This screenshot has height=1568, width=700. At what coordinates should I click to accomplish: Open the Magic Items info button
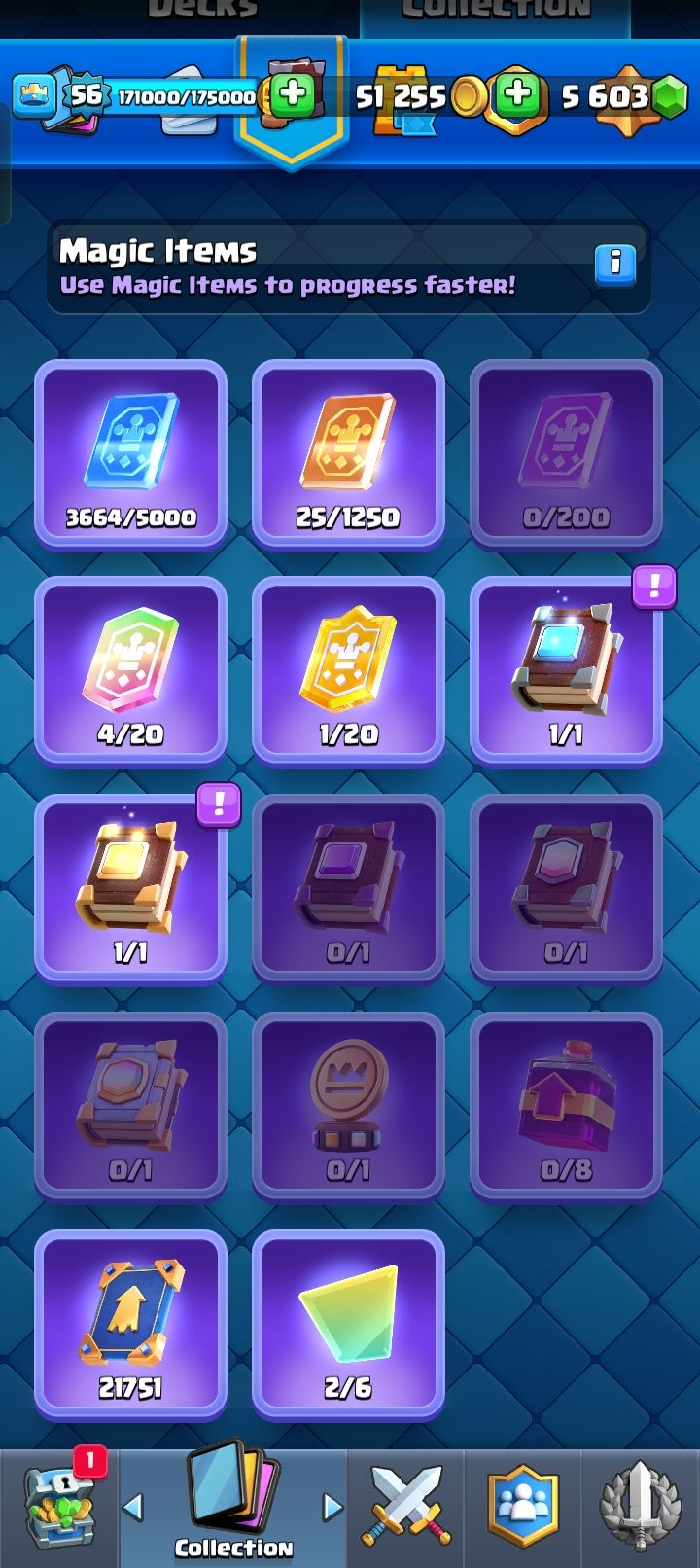(x=615, y=264)
